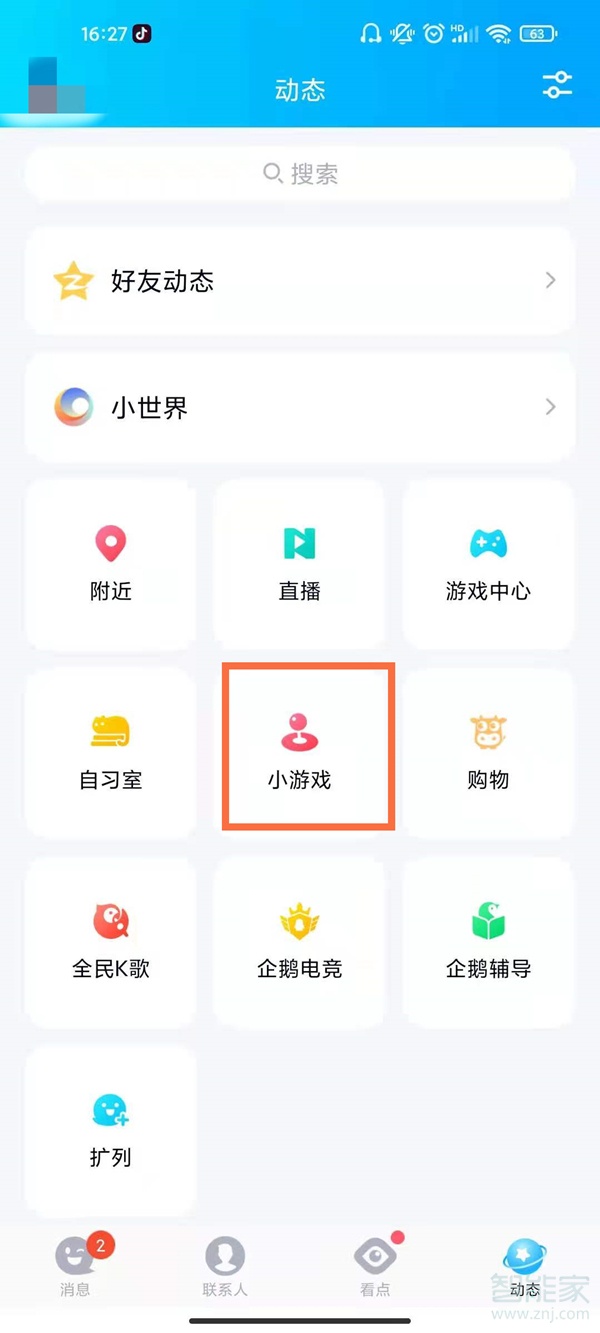Go to the 联系人 contacts tab

pyautogui.click(x=224, y=1267)
